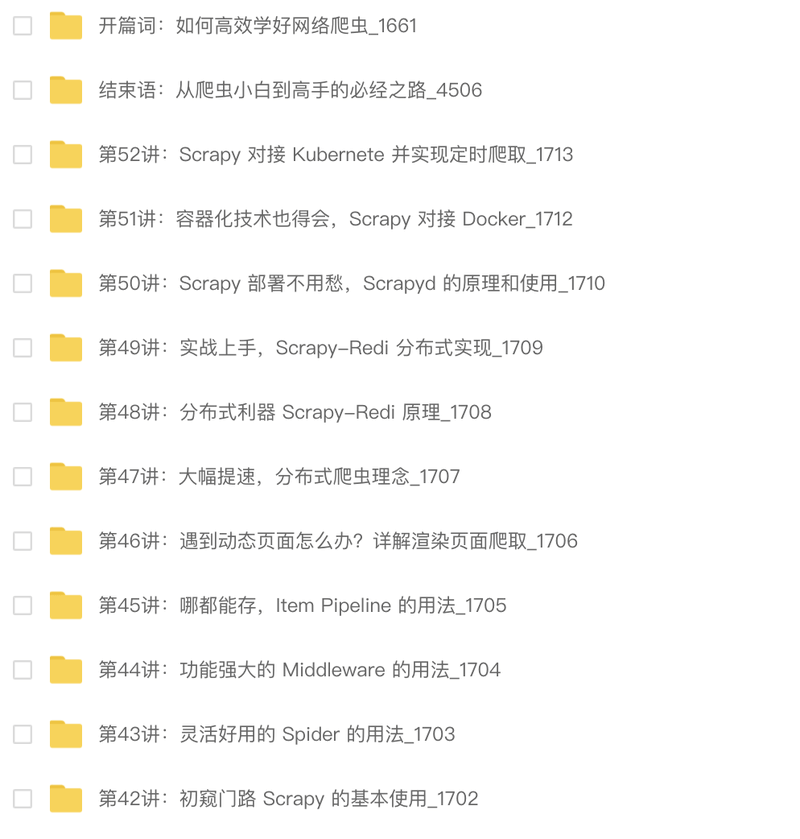
Task: Click the 第42讲 Scrapy 基本使用 folder icon
Action: pos(65,798)
